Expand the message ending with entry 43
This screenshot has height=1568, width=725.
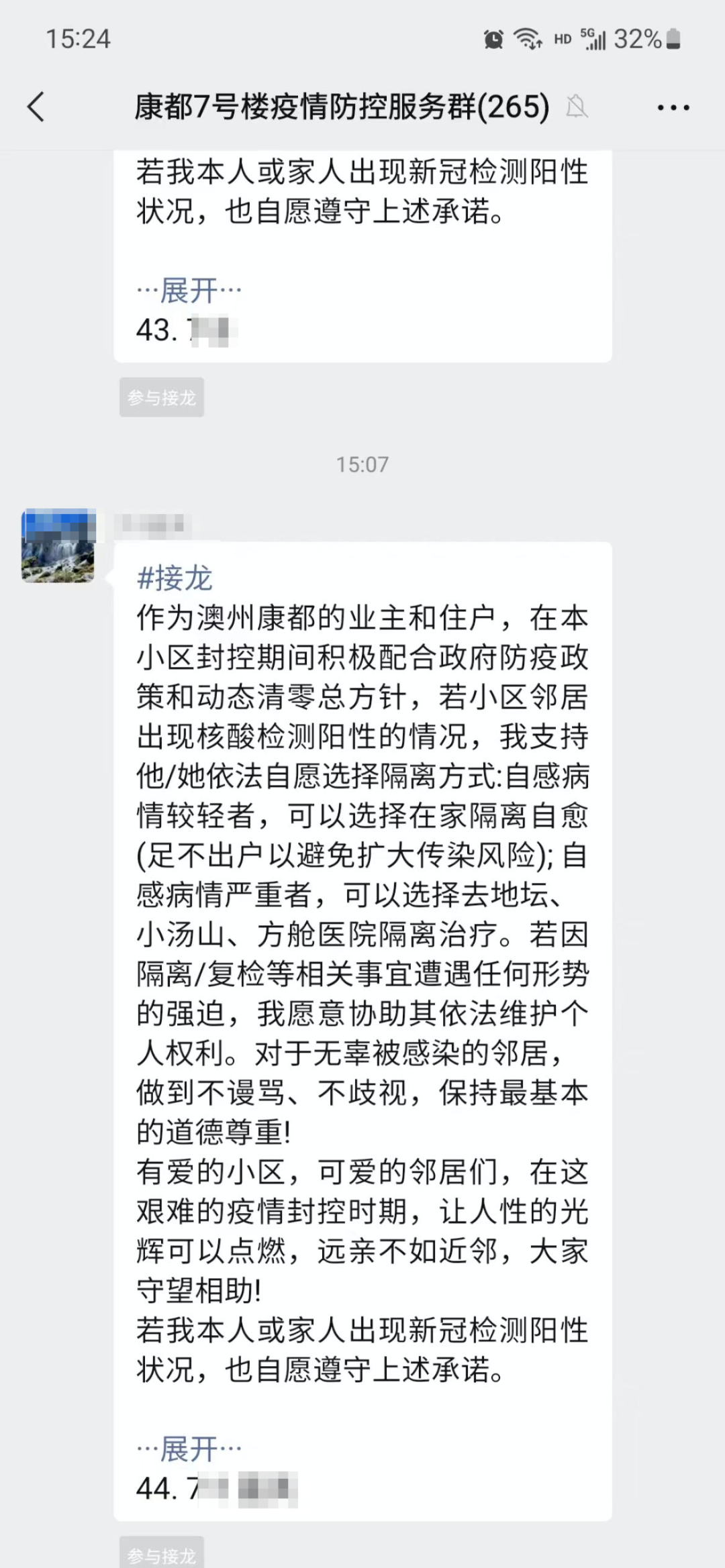[x=189, y=291]
